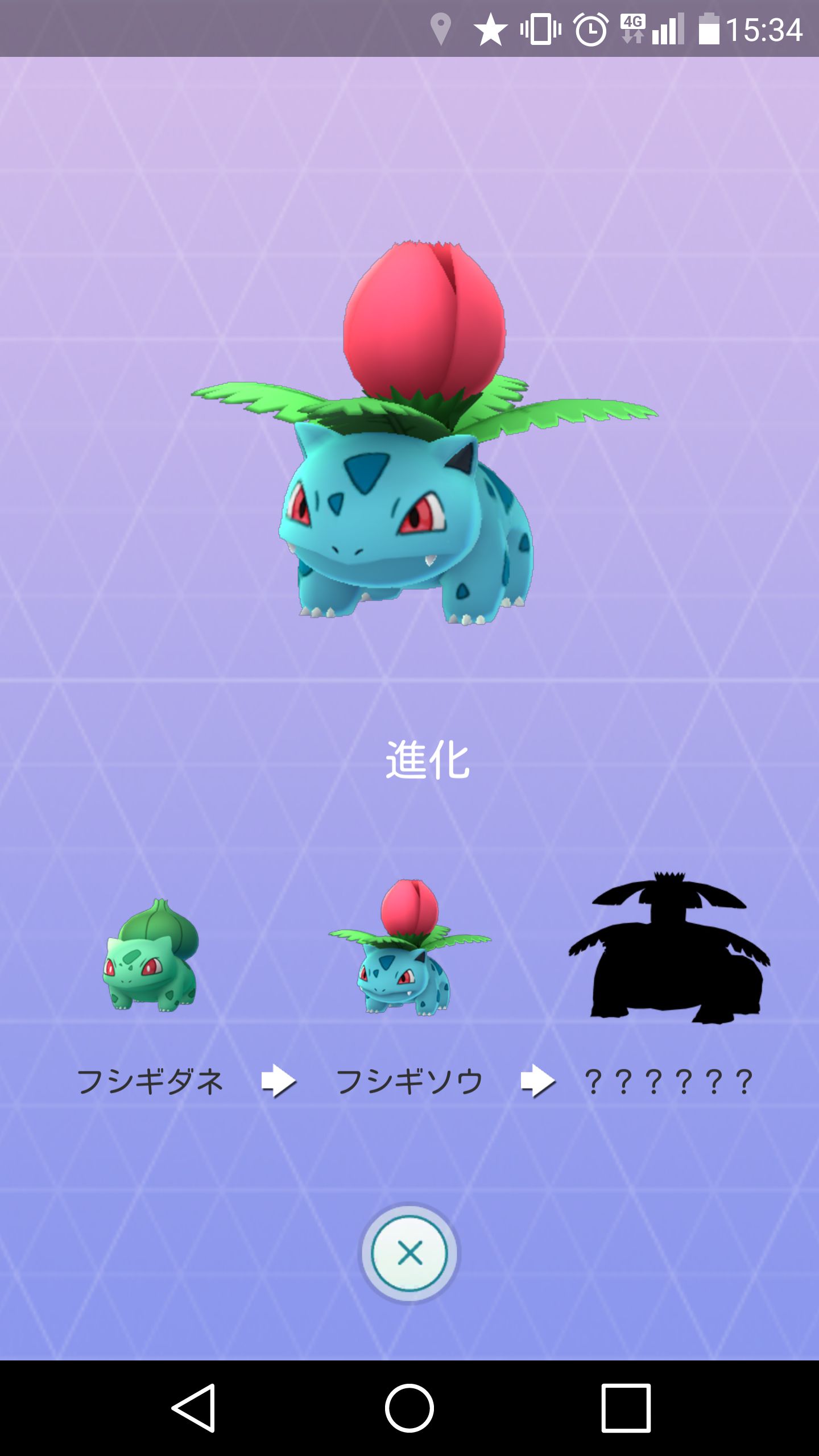Tap the unknown ?????? silhouette
Viewport: 819px width, 1456px height.
pos(669,948)
